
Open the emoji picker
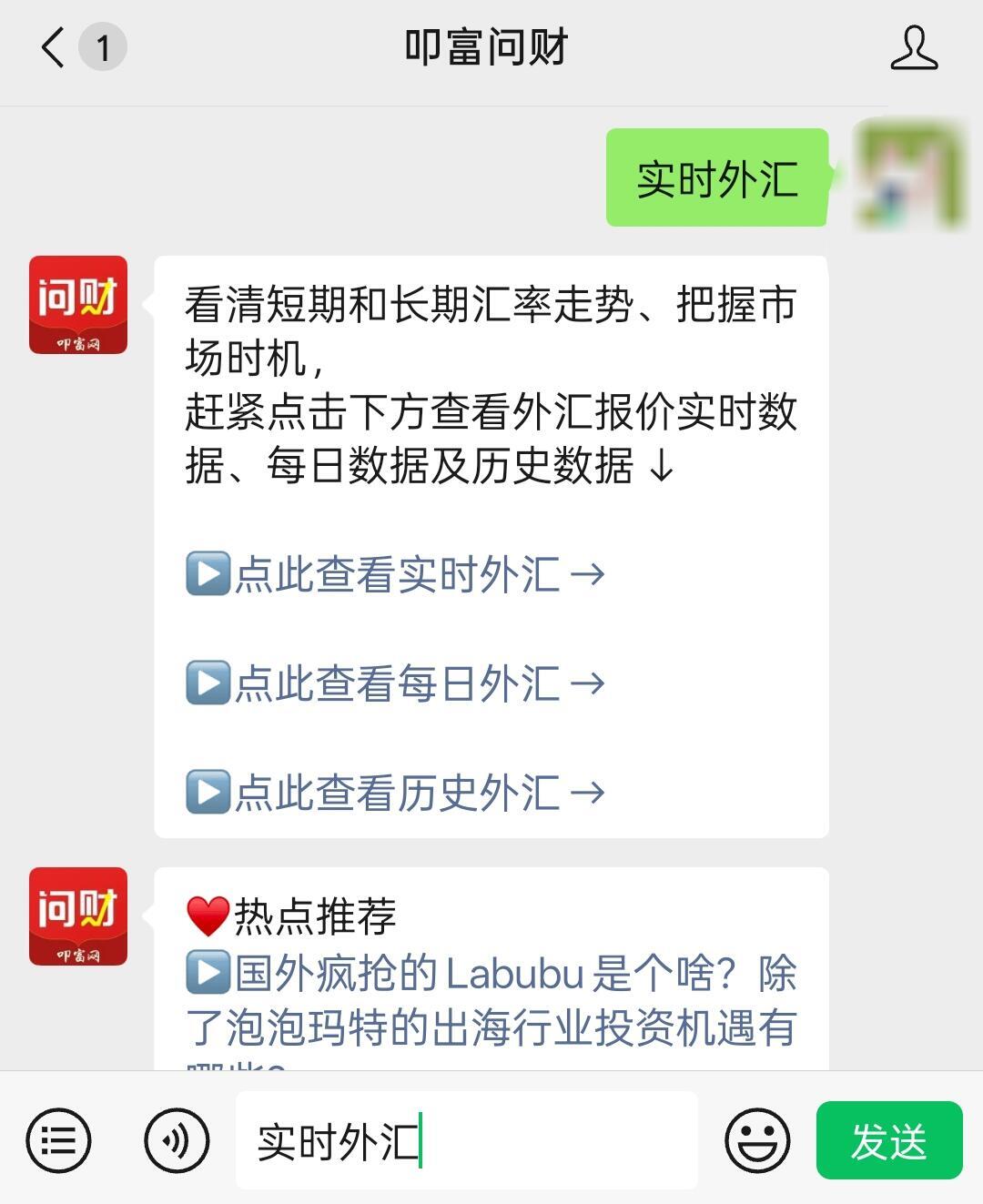point(756,1140)
